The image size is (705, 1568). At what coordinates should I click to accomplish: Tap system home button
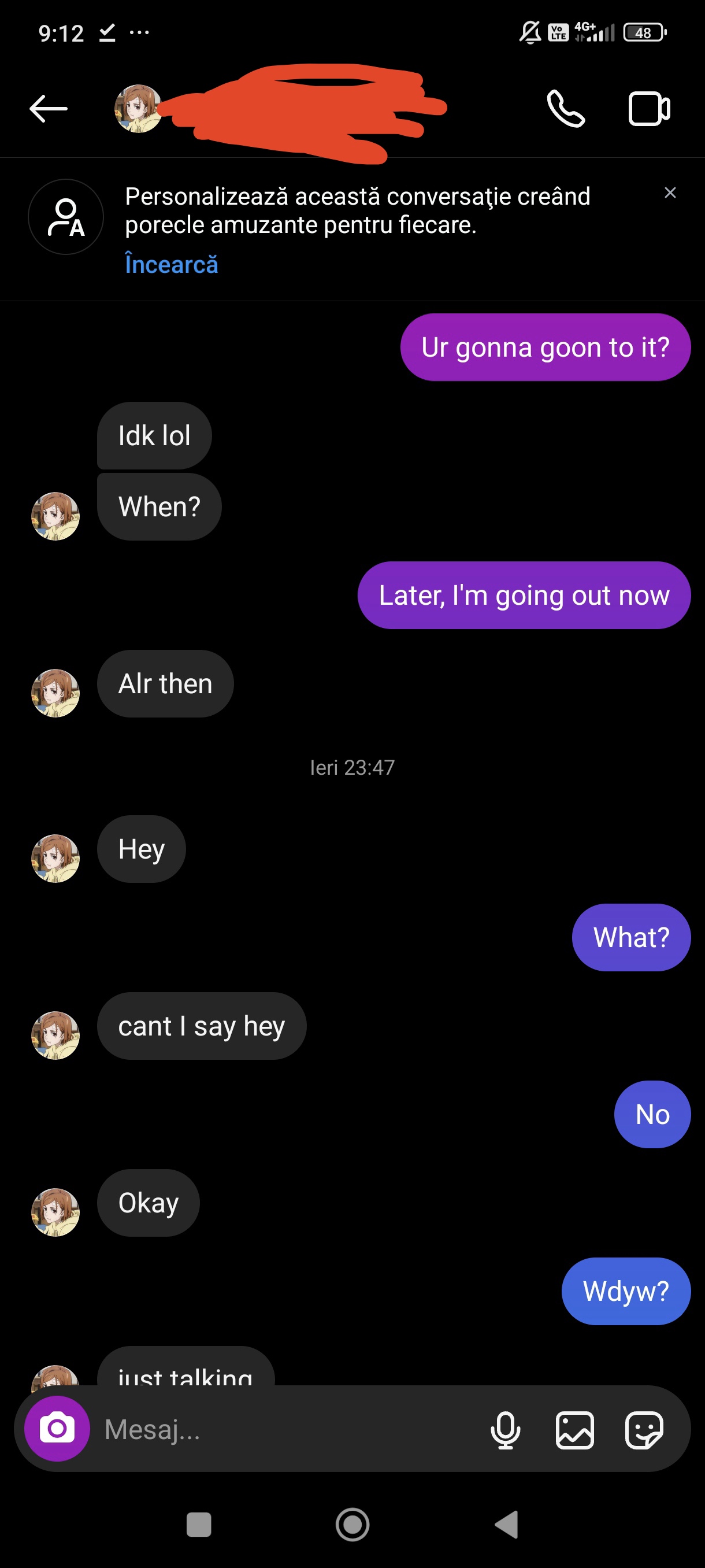[352, 1525]
